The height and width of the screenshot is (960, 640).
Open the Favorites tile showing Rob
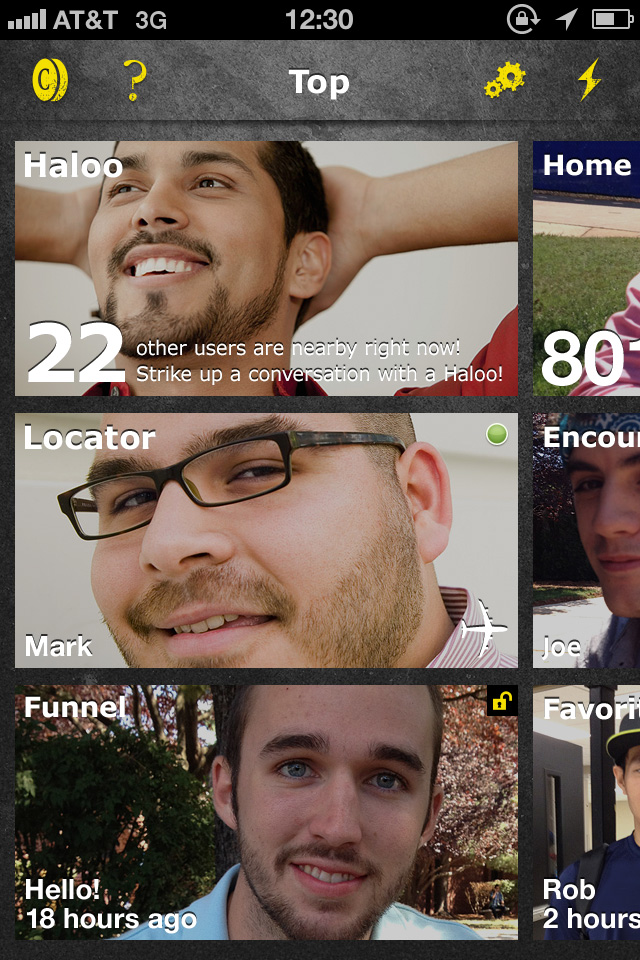[587, 812]
